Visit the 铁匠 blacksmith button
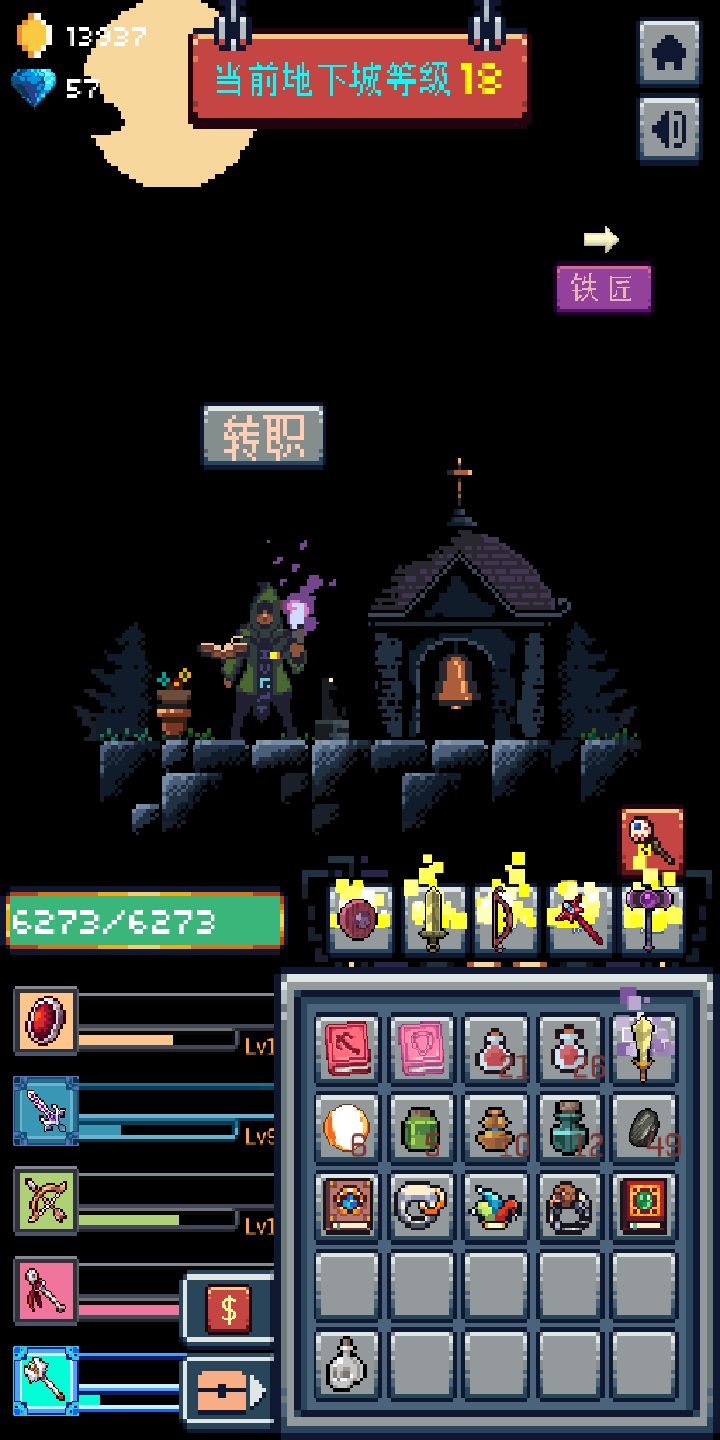 point(604,287)
